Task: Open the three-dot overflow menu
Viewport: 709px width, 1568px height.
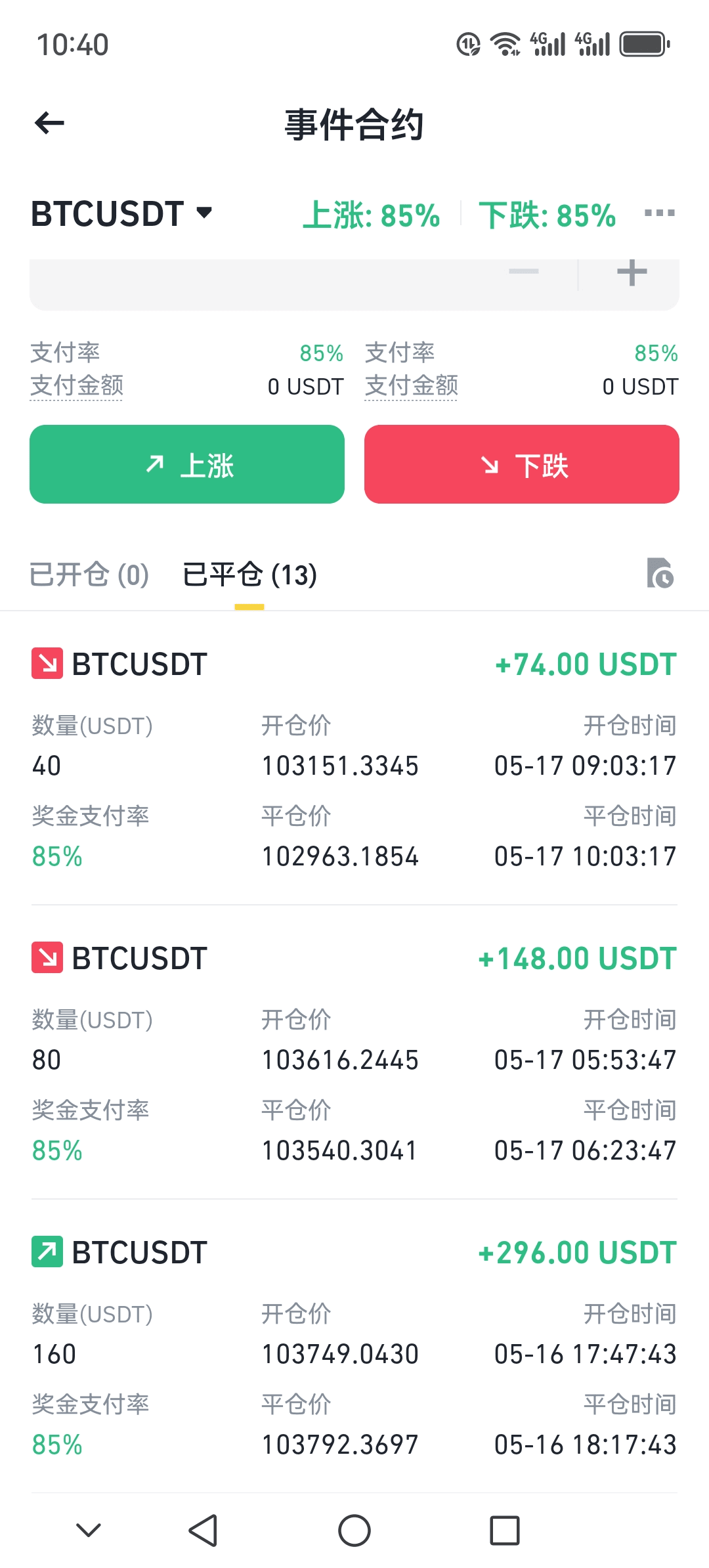Action: point(659,213)
